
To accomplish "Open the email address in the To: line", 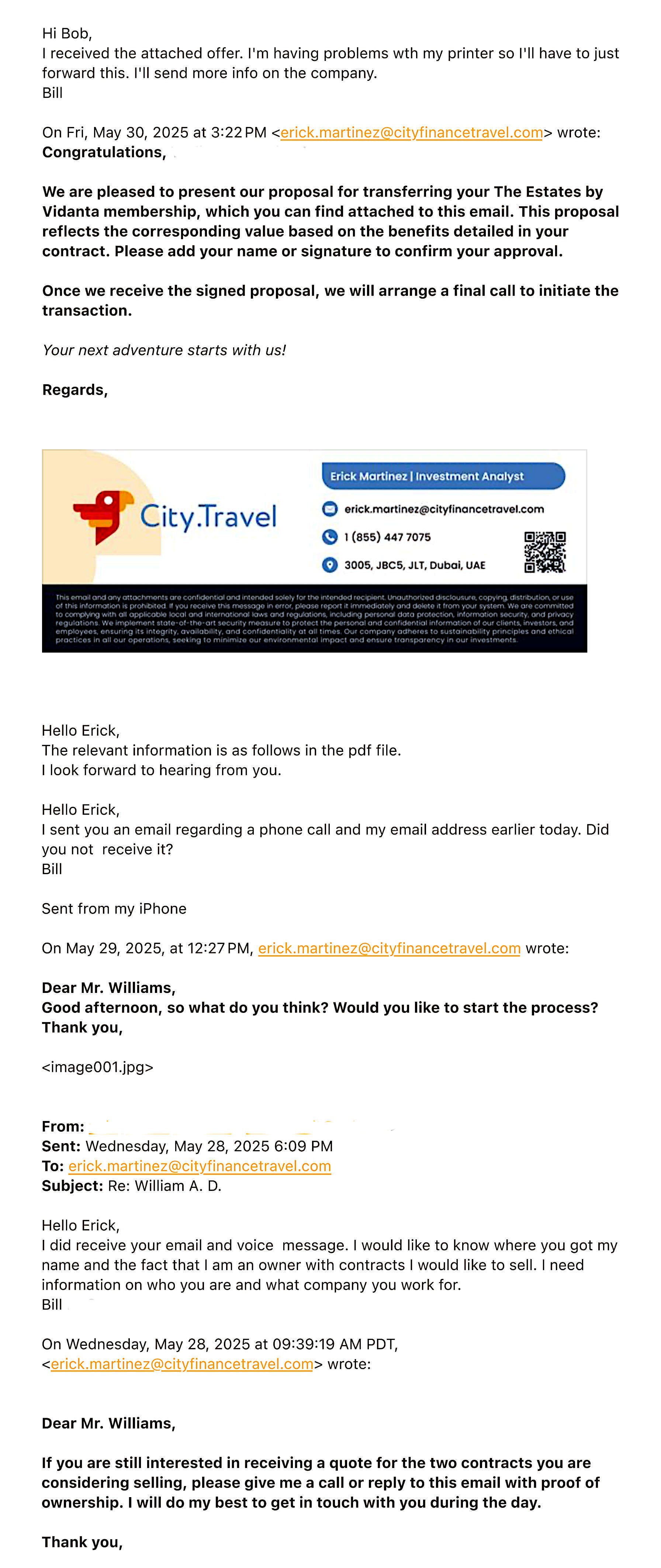I will [200, 1166].
